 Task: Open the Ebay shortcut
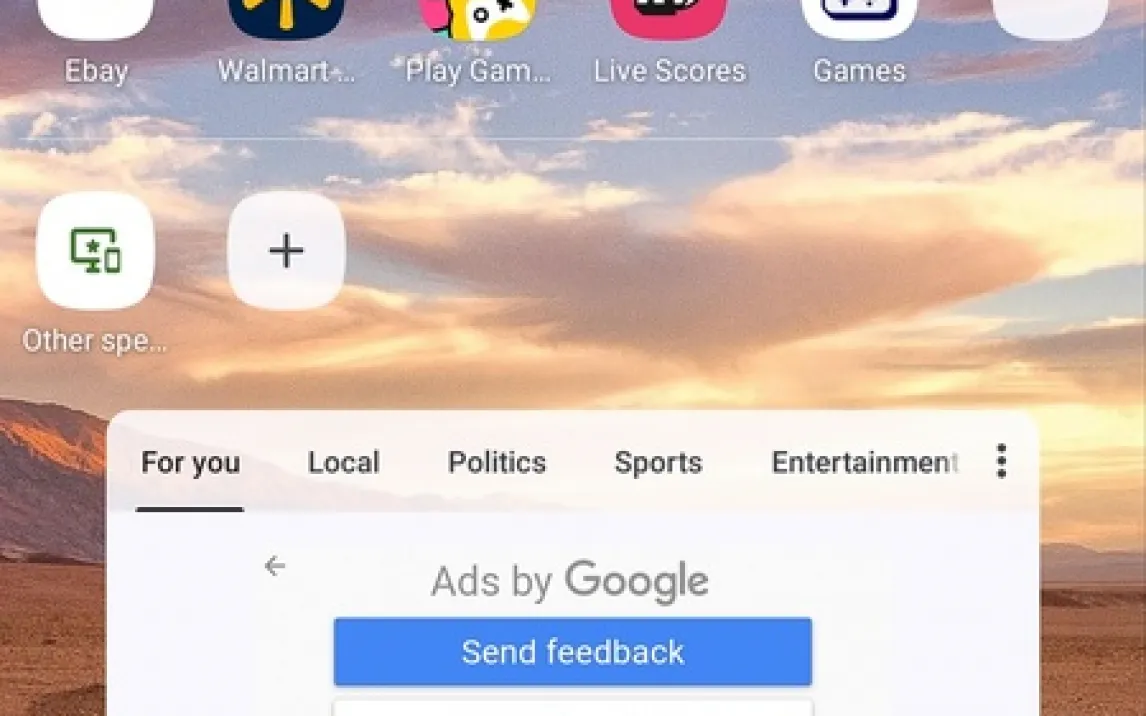(x=96, y=20)
